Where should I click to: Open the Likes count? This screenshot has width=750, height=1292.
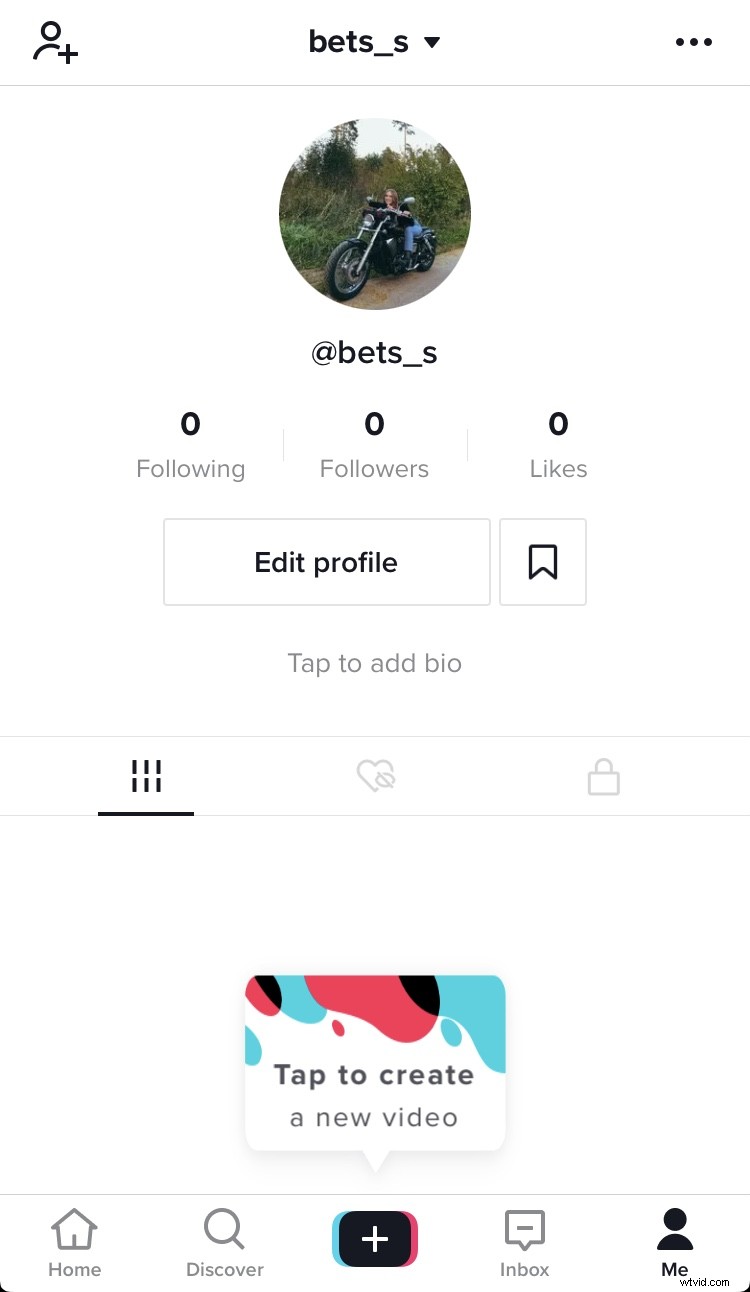(558, 445)
